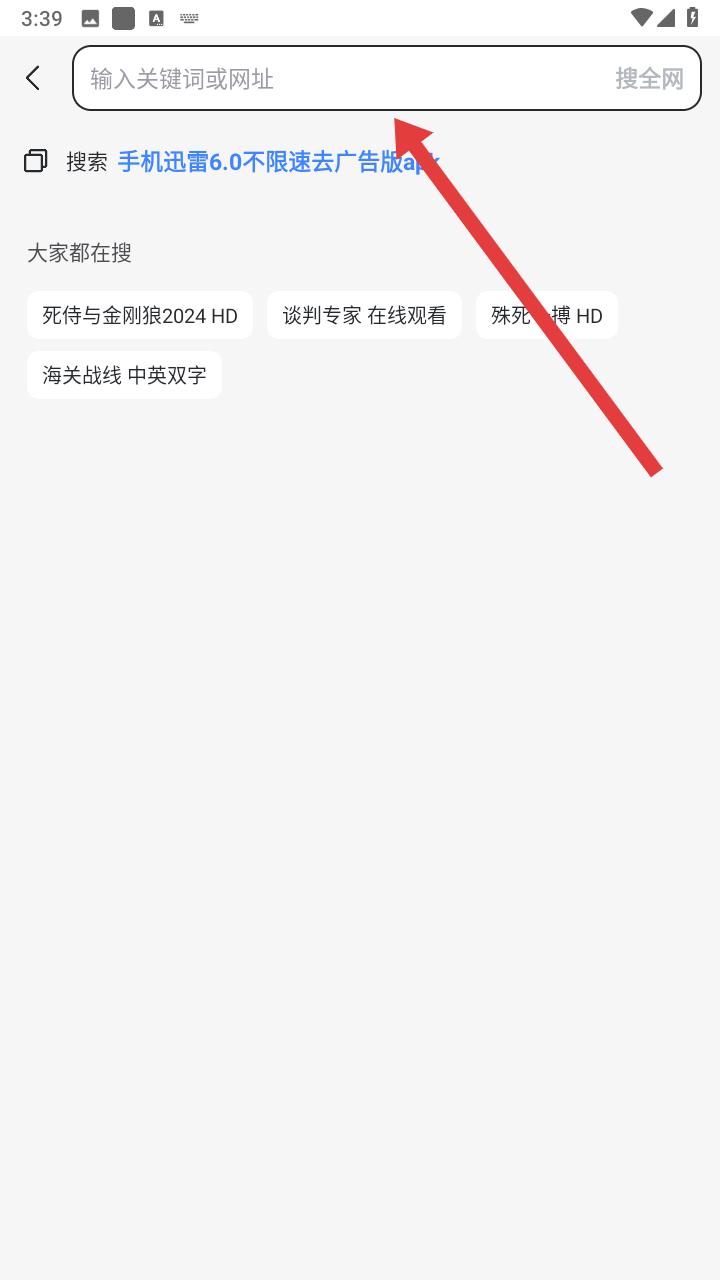Pick the 海关战线 中英双字 chip

coord(124,376)
